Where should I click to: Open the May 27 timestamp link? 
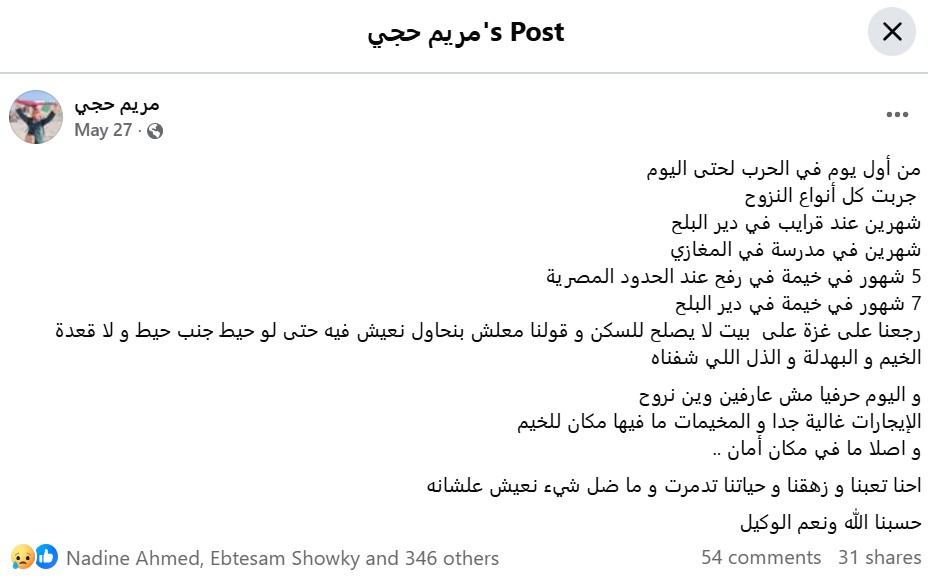pos(103,130)
